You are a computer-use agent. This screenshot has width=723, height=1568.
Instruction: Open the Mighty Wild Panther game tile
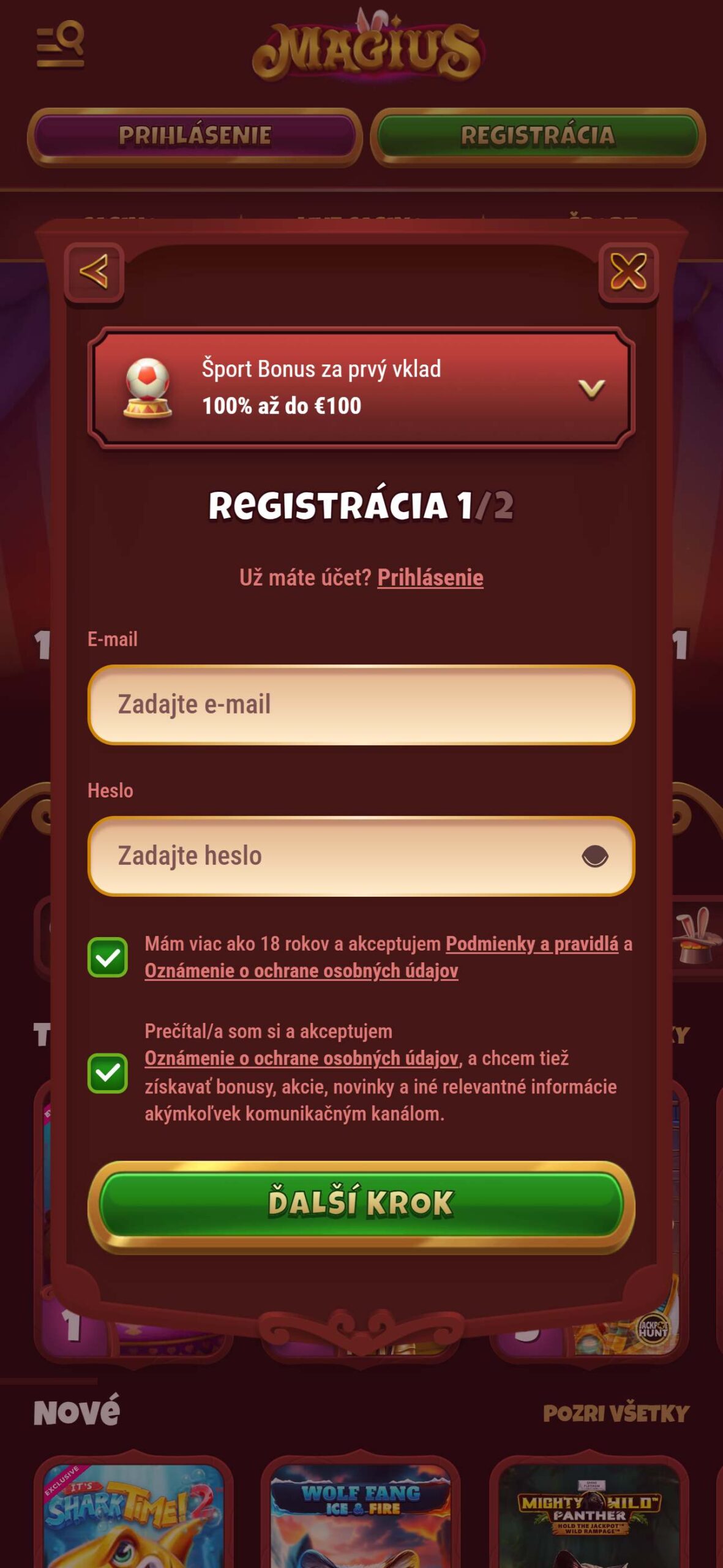click(x=588, y=1513)
